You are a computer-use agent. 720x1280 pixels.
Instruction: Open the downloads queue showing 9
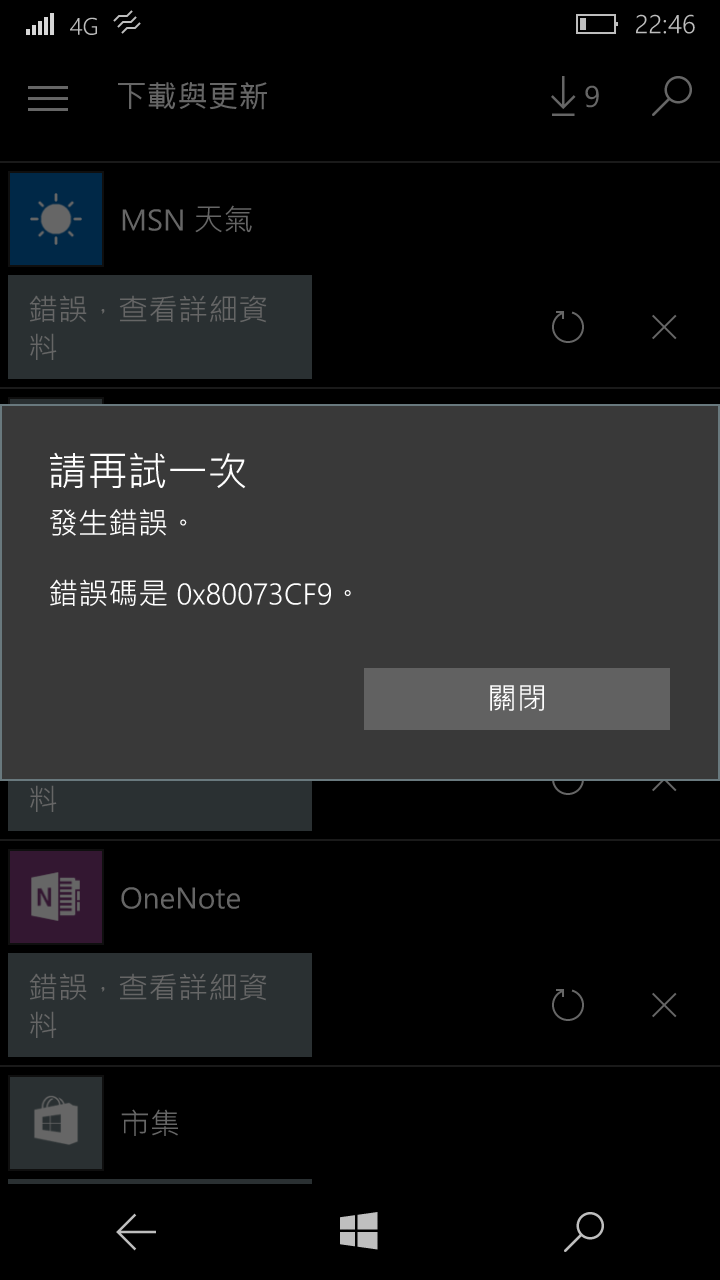pos(574,97)
